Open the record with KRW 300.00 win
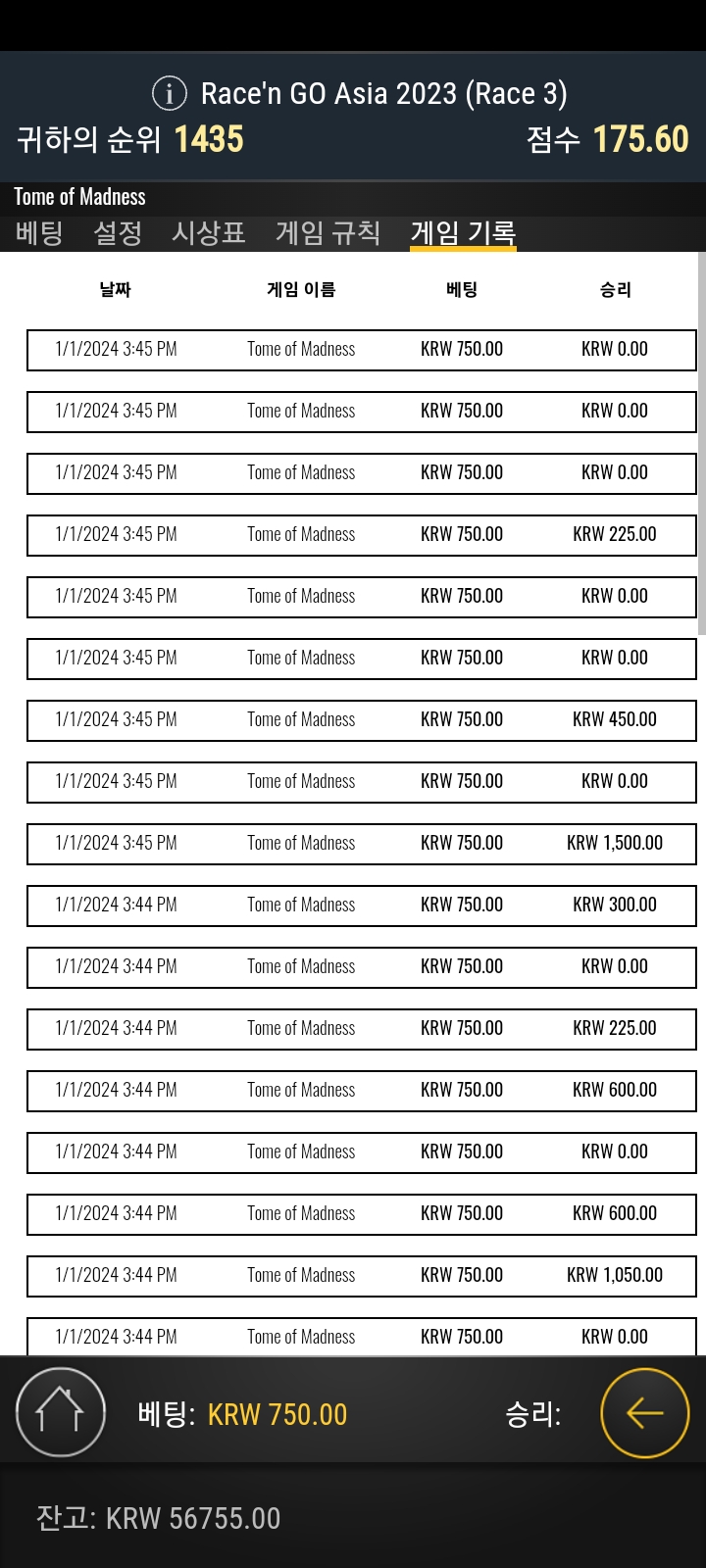 pyautogui.click(x=361, y=906)
